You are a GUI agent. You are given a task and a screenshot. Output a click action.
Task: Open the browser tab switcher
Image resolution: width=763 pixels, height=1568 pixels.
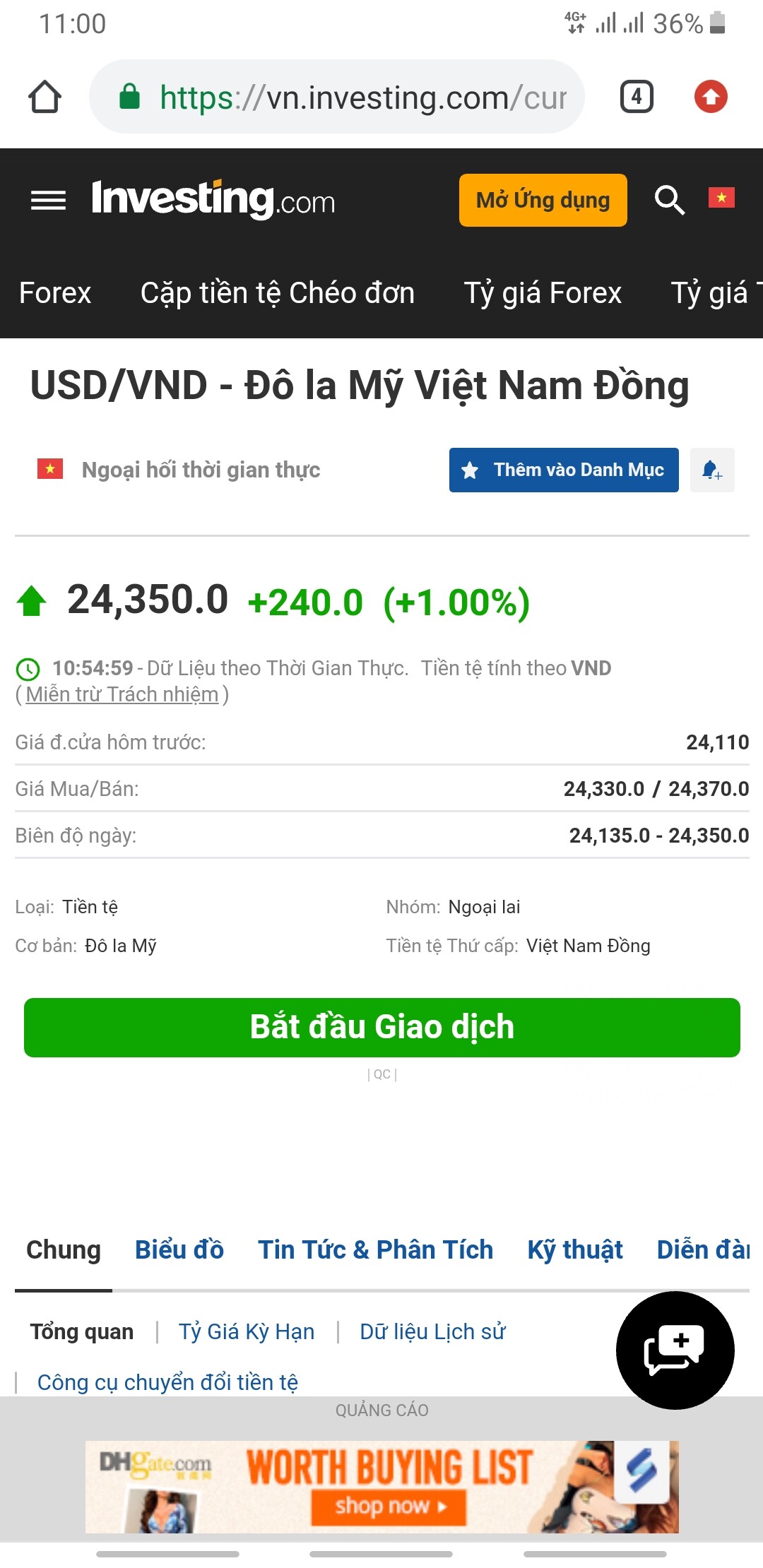[636, 97]
